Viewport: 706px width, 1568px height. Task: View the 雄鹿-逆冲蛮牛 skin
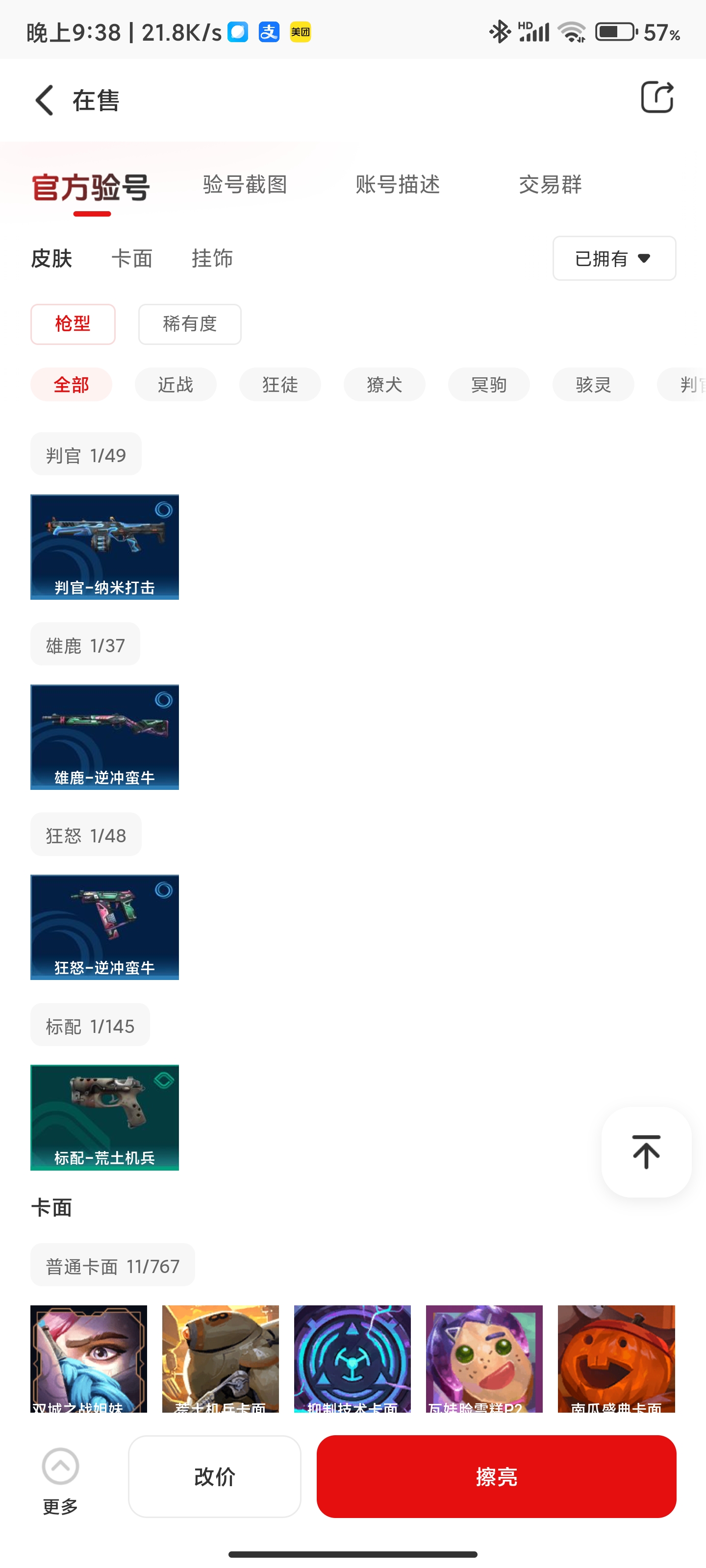click(105, 737)
